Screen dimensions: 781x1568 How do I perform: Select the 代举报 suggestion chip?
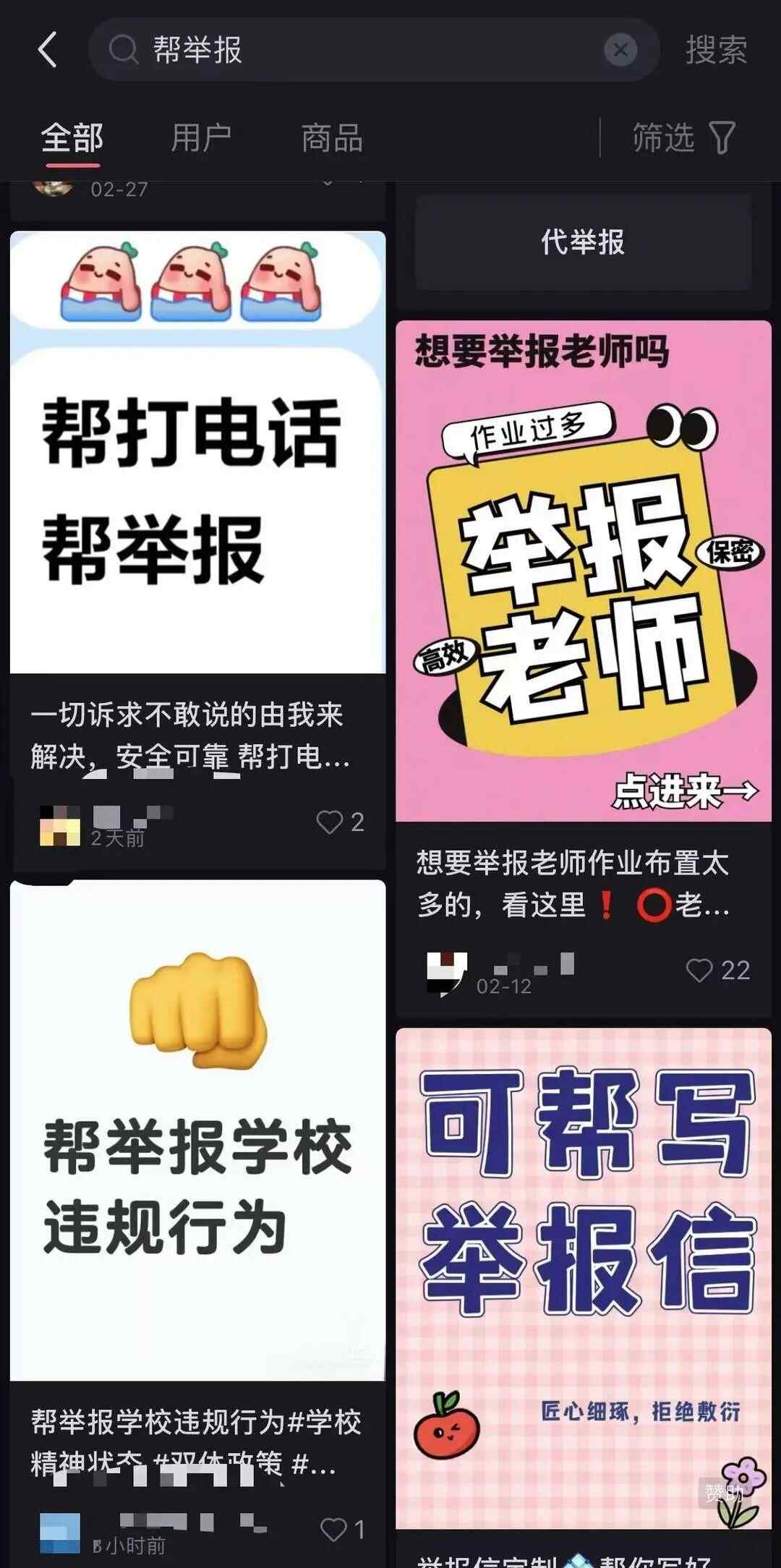(x=583, y=242)
